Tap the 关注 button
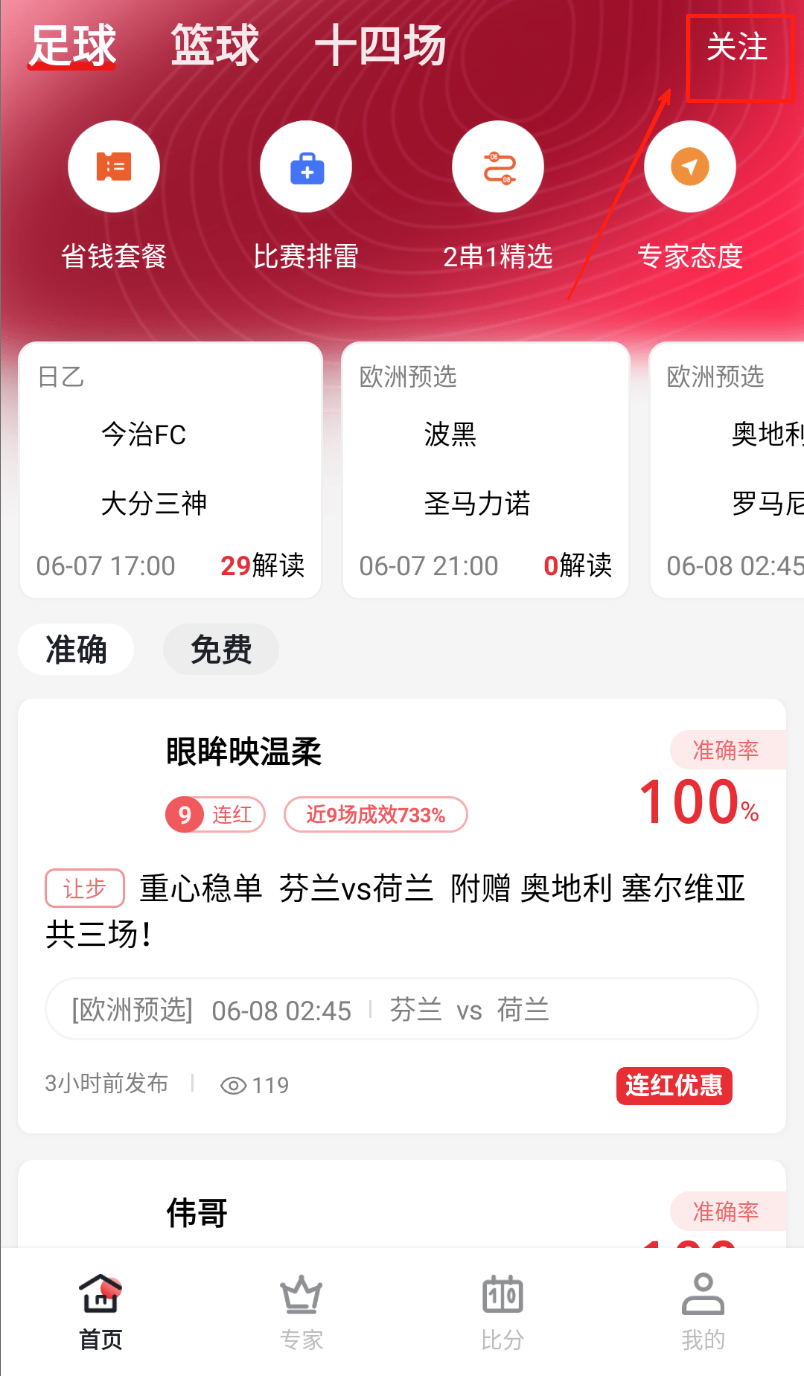Viewport: 804px width, 1376px height. [x=738, y=48]
